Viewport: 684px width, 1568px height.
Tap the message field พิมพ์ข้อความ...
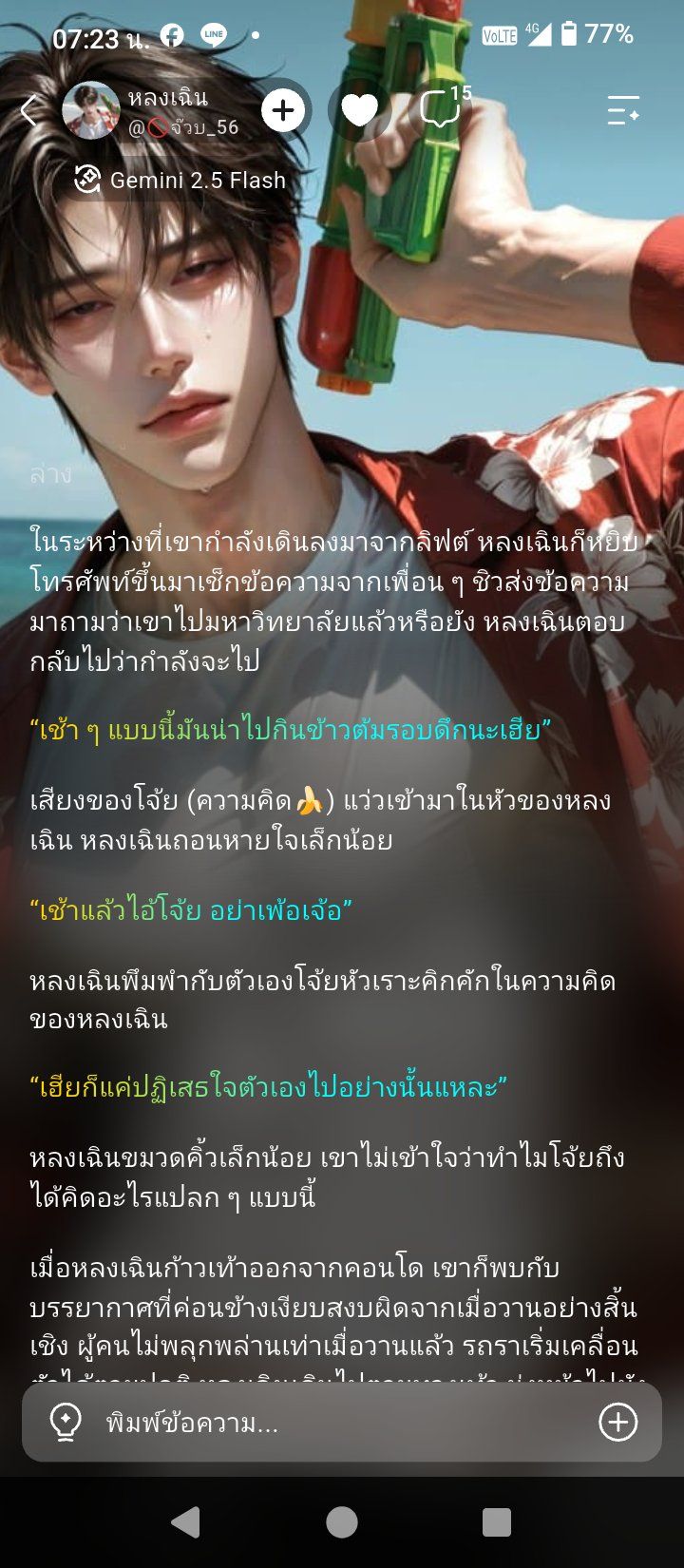coord(342,1423)
